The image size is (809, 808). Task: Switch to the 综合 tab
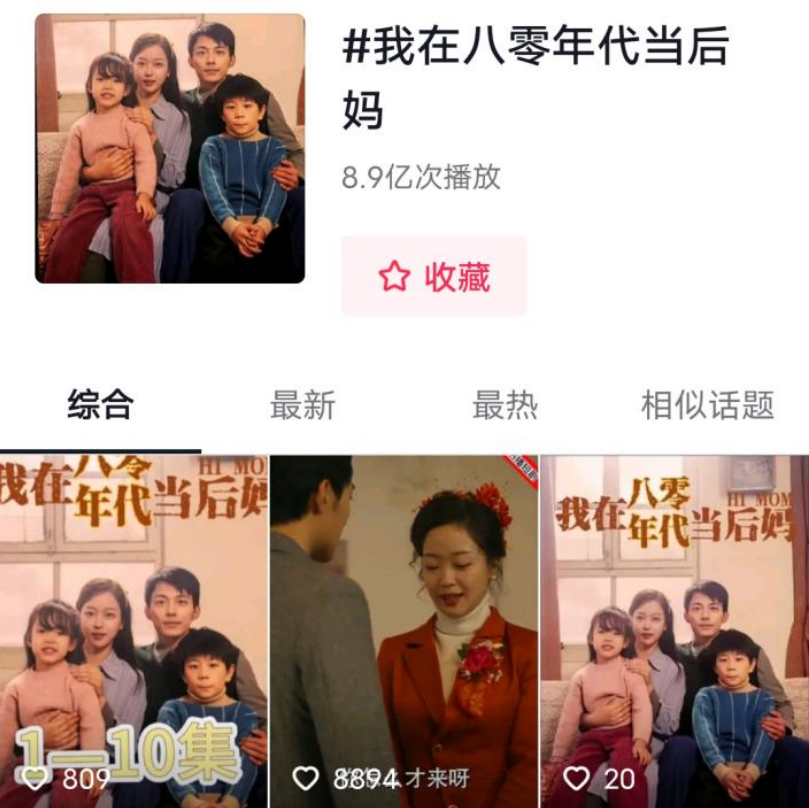100,406
